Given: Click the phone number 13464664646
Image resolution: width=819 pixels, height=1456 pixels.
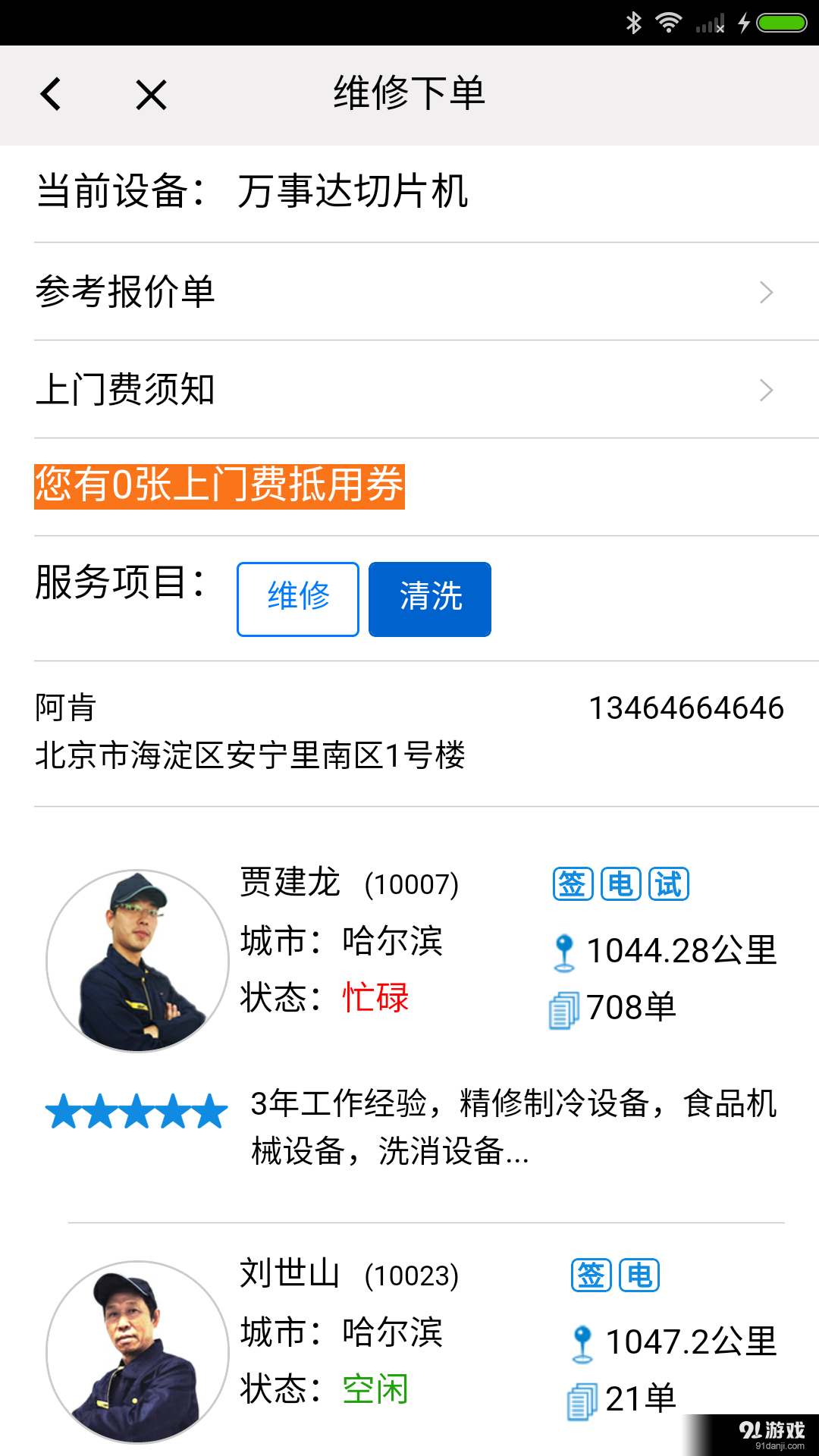Looking at the screenshot, I should coord(687,706).
